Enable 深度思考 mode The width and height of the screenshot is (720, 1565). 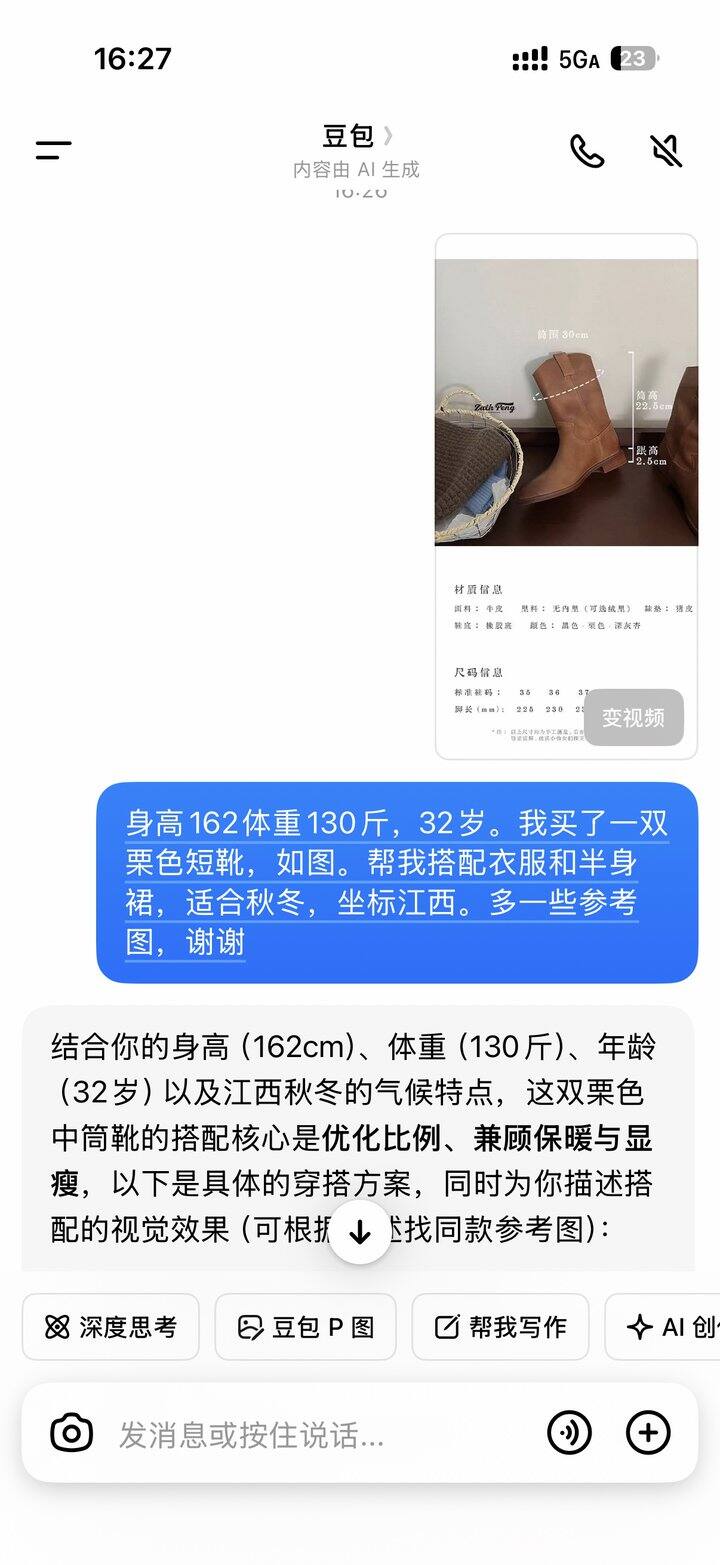coord(111,1327)
